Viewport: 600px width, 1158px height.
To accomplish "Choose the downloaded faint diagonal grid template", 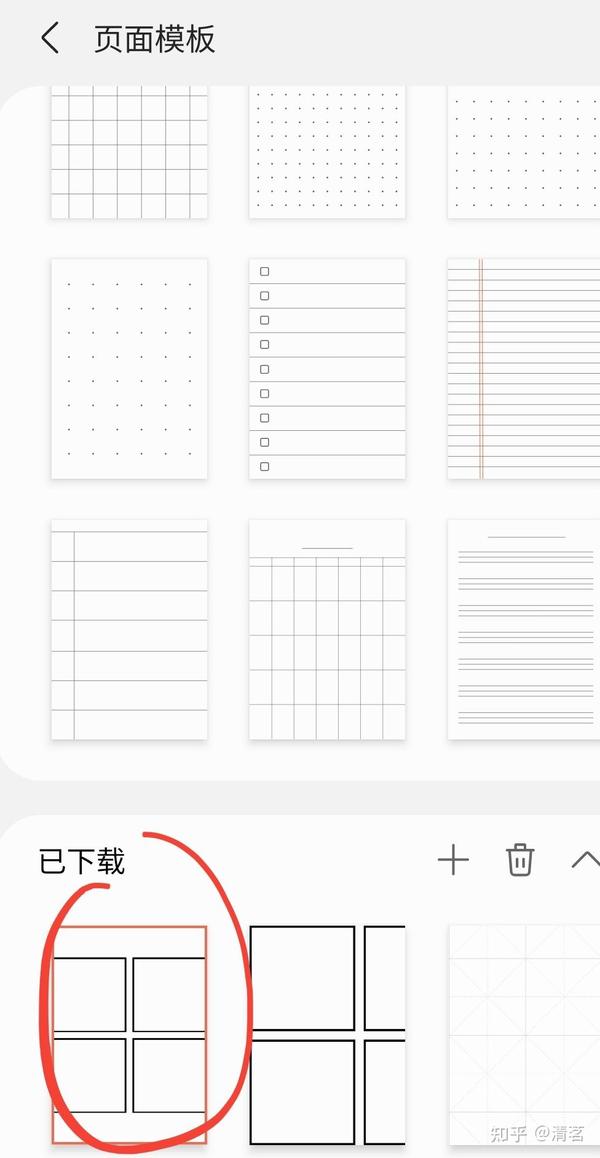I will [x=523, y=1035].
